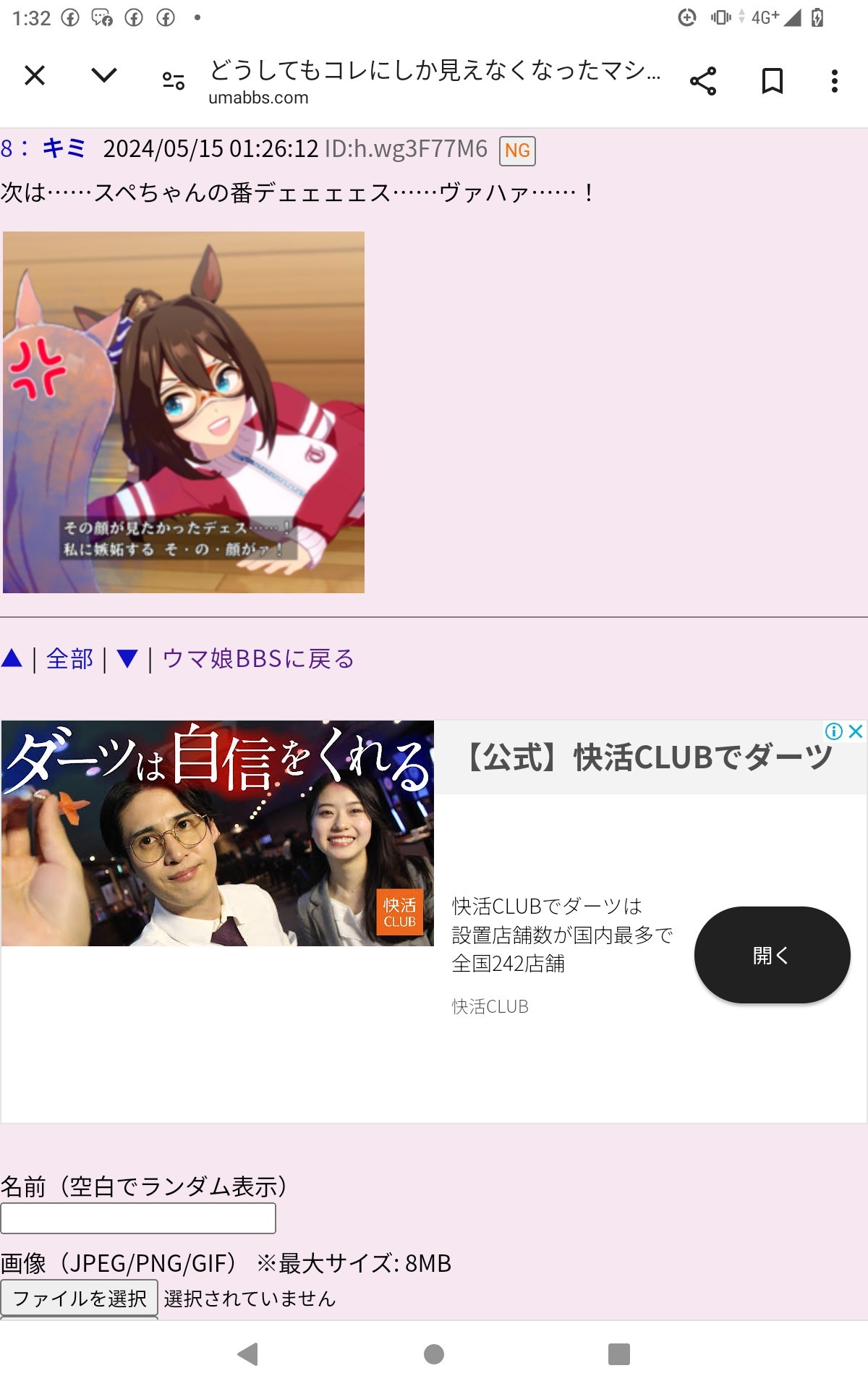Minimize the tab with the down chevron
This screenshot has height=1389, width=868.
tap(104, 75)
